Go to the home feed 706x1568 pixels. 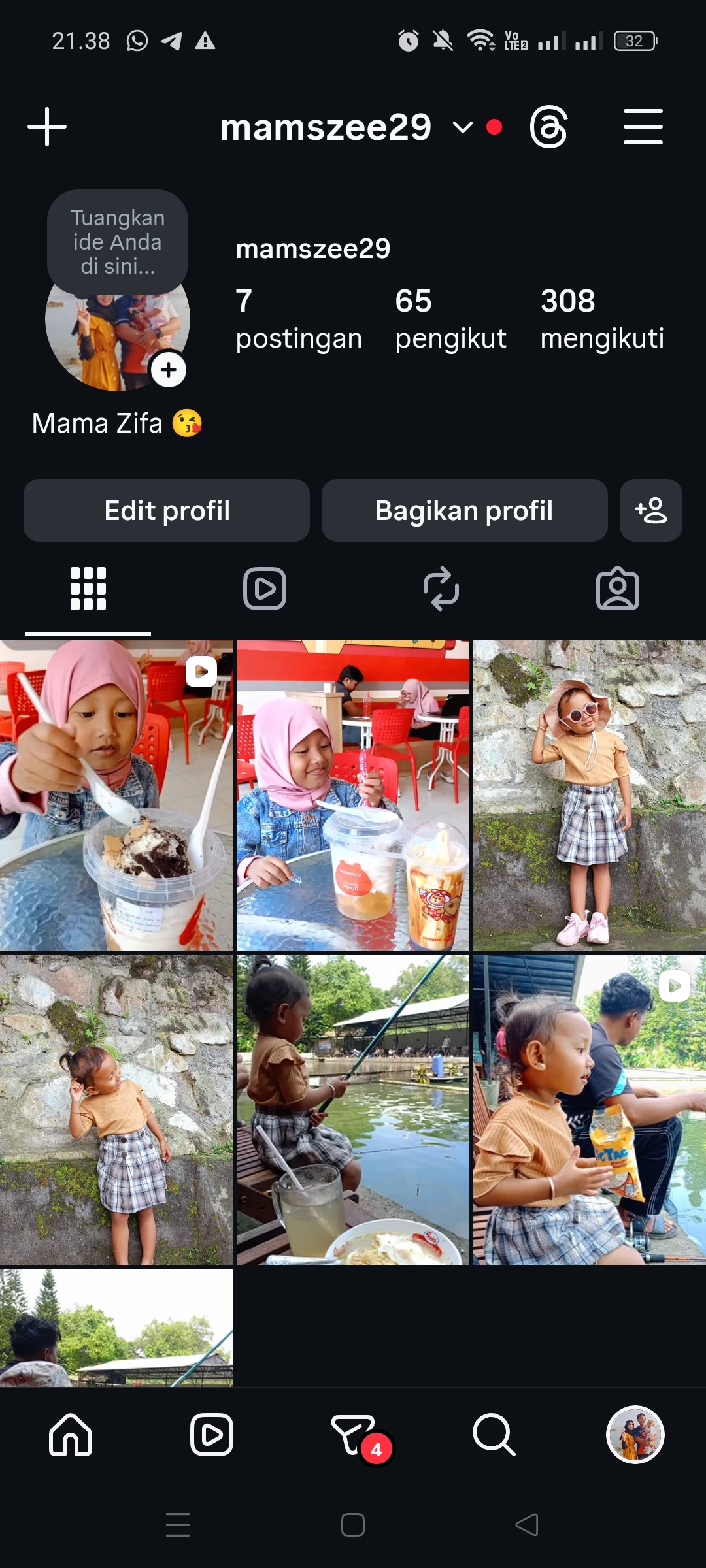tap(71, 1435)
